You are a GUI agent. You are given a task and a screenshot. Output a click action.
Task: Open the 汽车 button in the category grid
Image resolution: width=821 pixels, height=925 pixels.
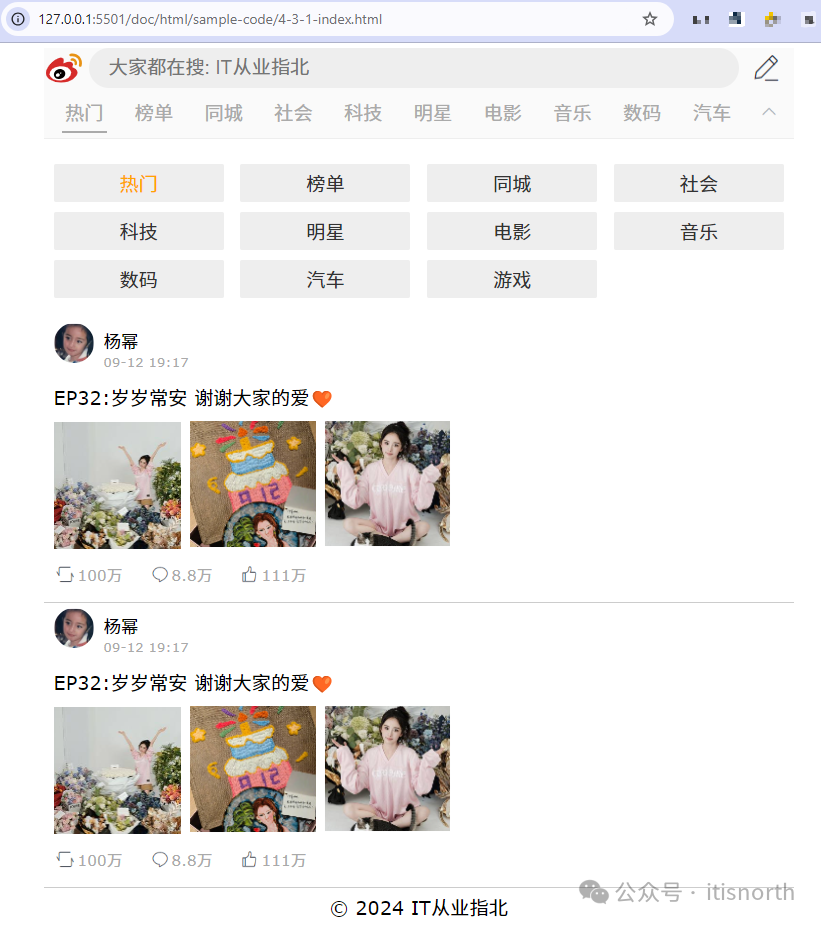[x=325, y=280]
